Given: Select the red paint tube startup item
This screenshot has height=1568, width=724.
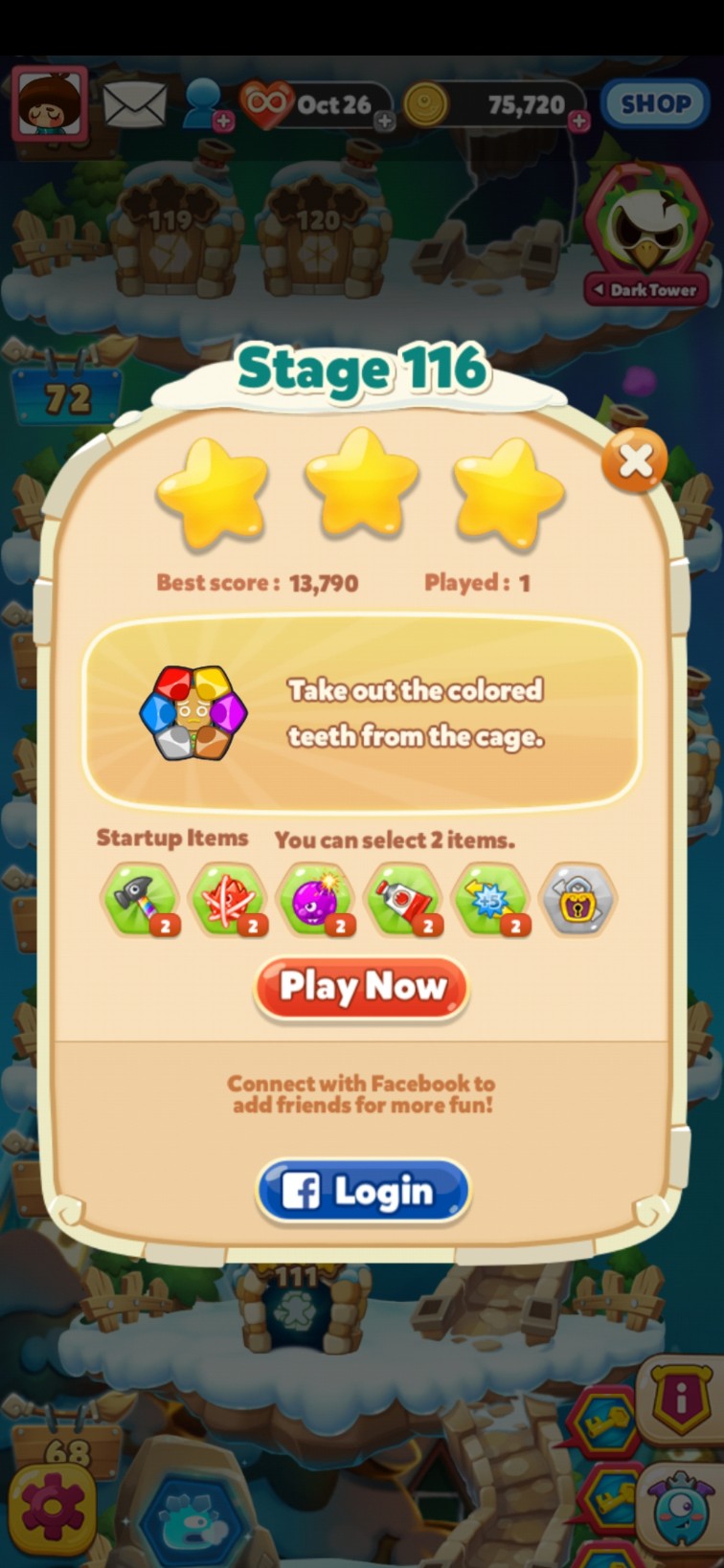Looking at the screenshot, I should (x=404, y=900).
